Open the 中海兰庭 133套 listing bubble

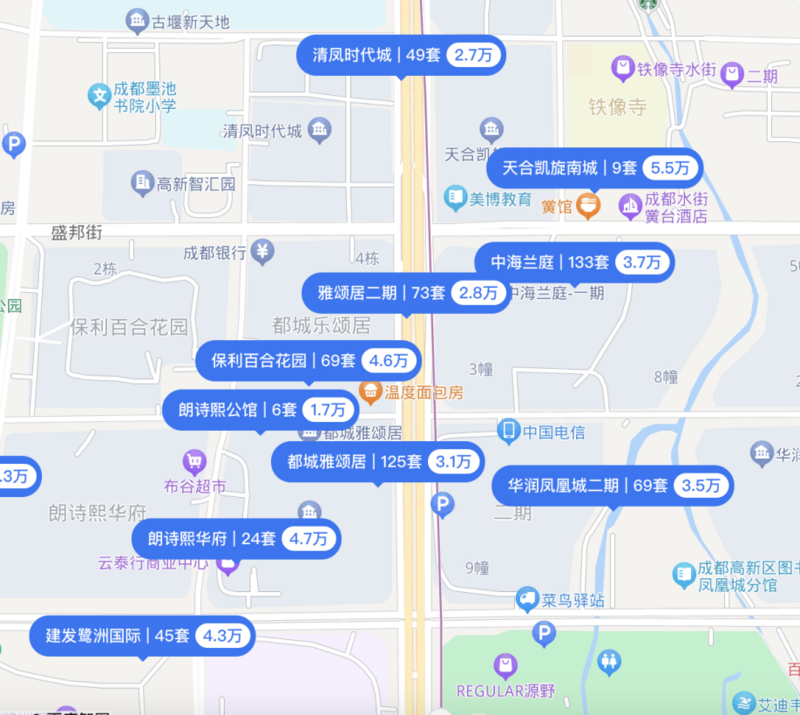tap(573, 263)
